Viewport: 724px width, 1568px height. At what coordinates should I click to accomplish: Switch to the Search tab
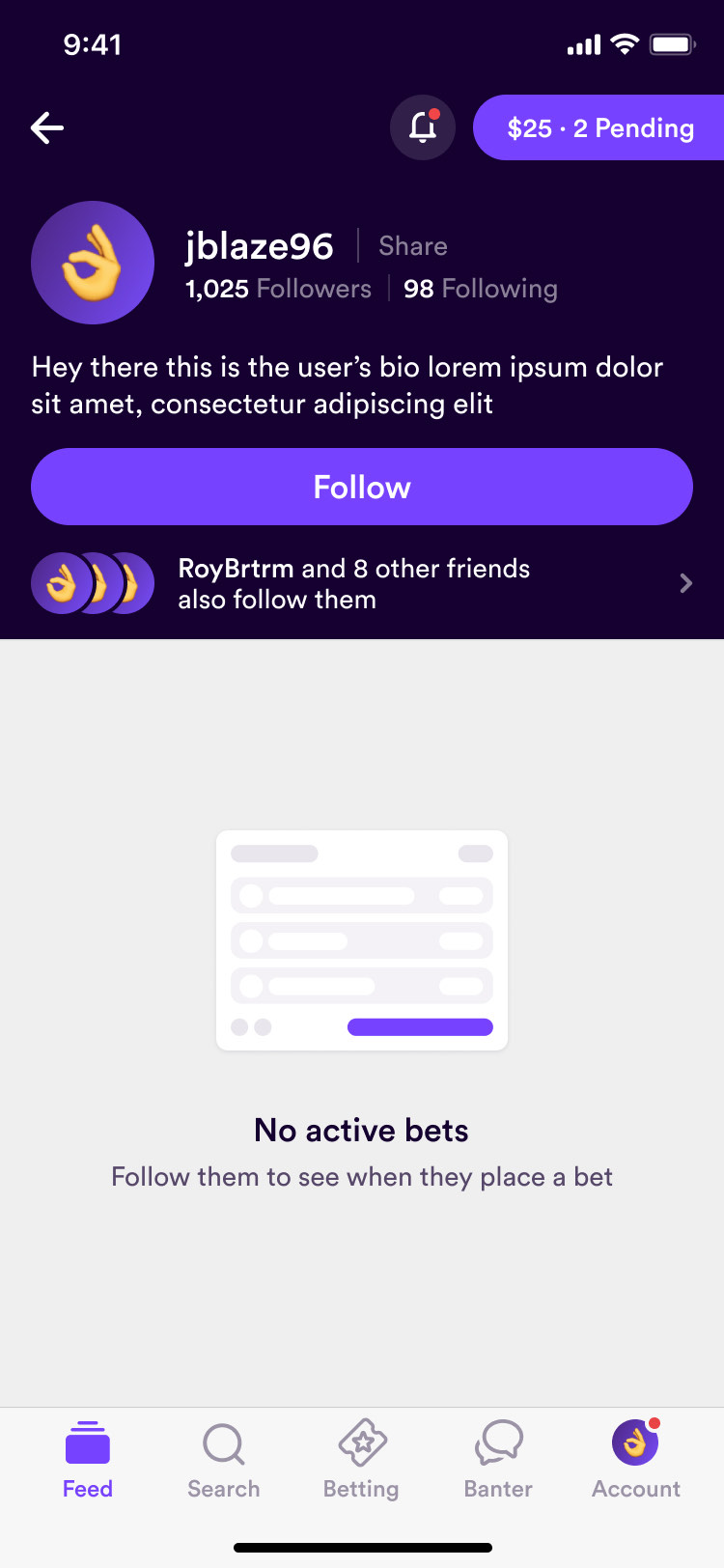coord(224,1460)
